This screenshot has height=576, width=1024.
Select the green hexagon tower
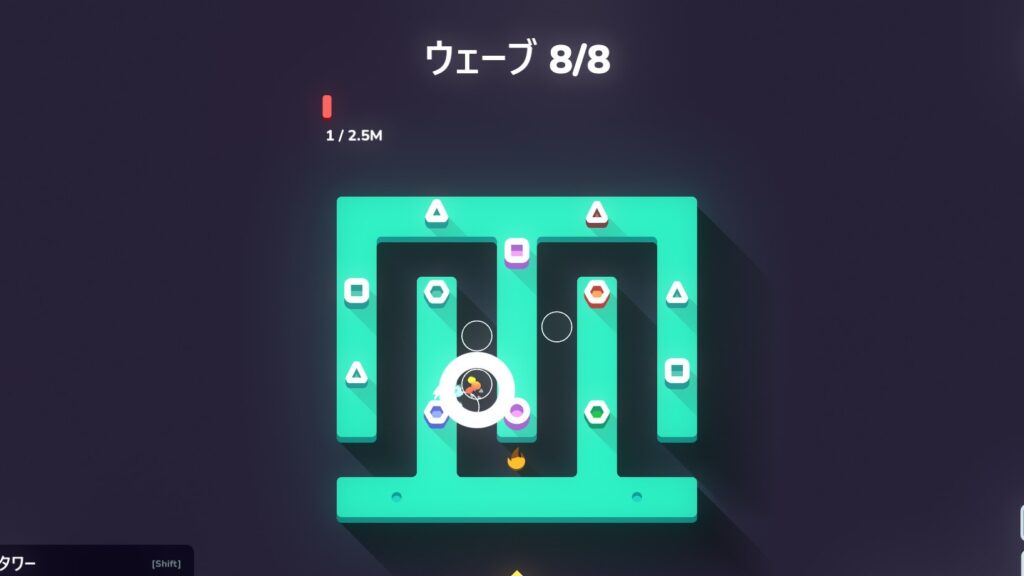(597, 411)
